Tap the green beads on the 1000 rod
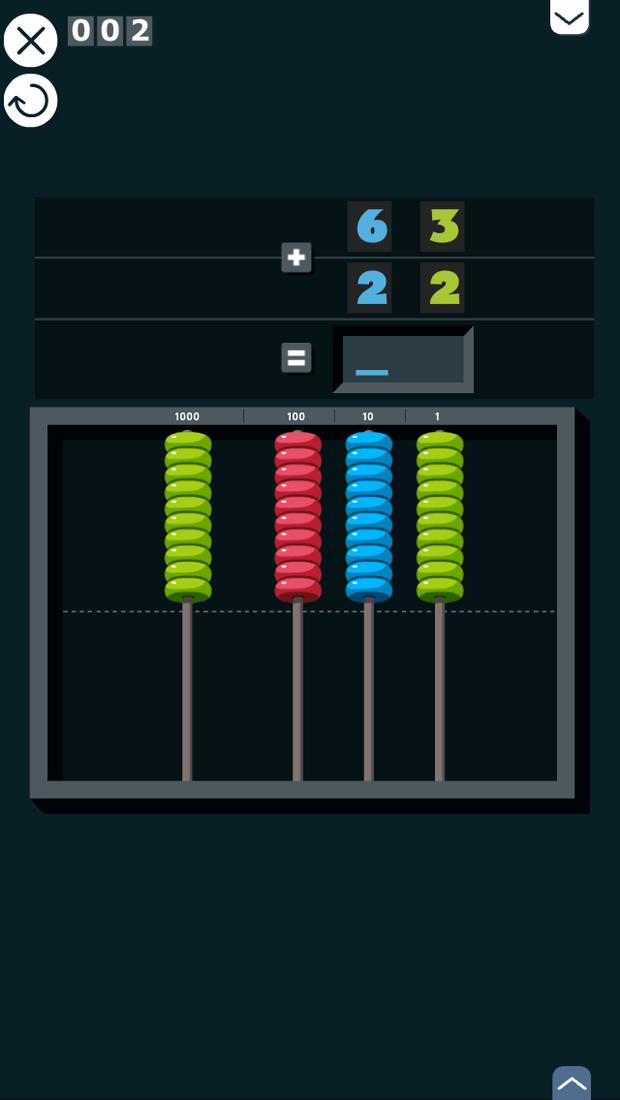 [x=188, y=517]
